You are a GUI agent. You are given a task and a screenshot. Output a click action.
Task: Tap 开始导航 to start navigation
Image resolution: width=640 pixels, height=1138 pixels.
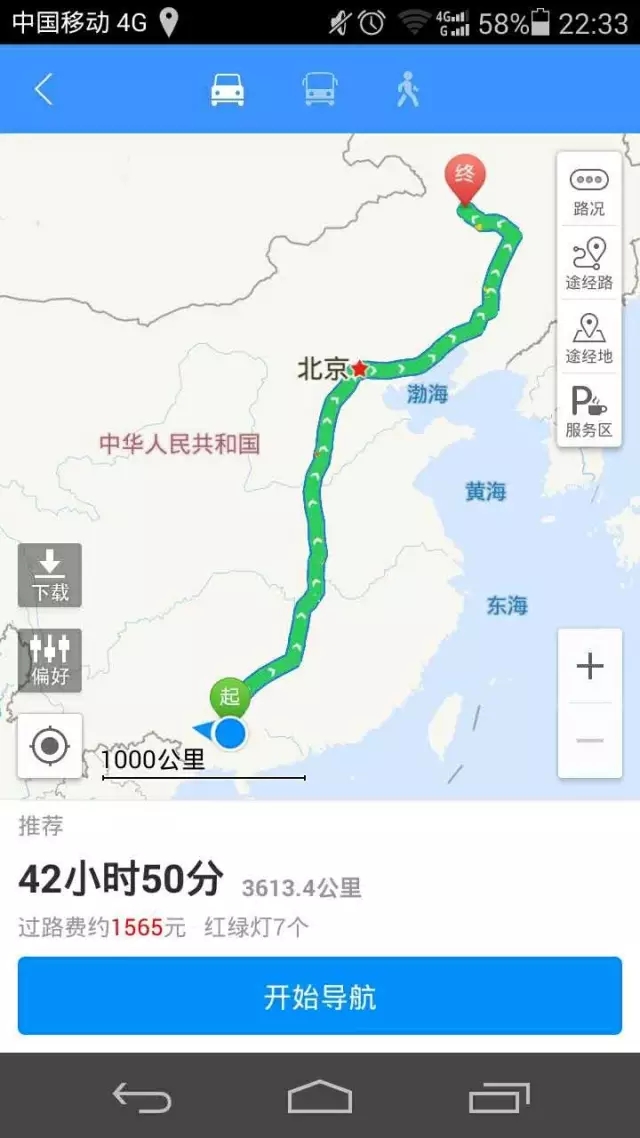320,996
